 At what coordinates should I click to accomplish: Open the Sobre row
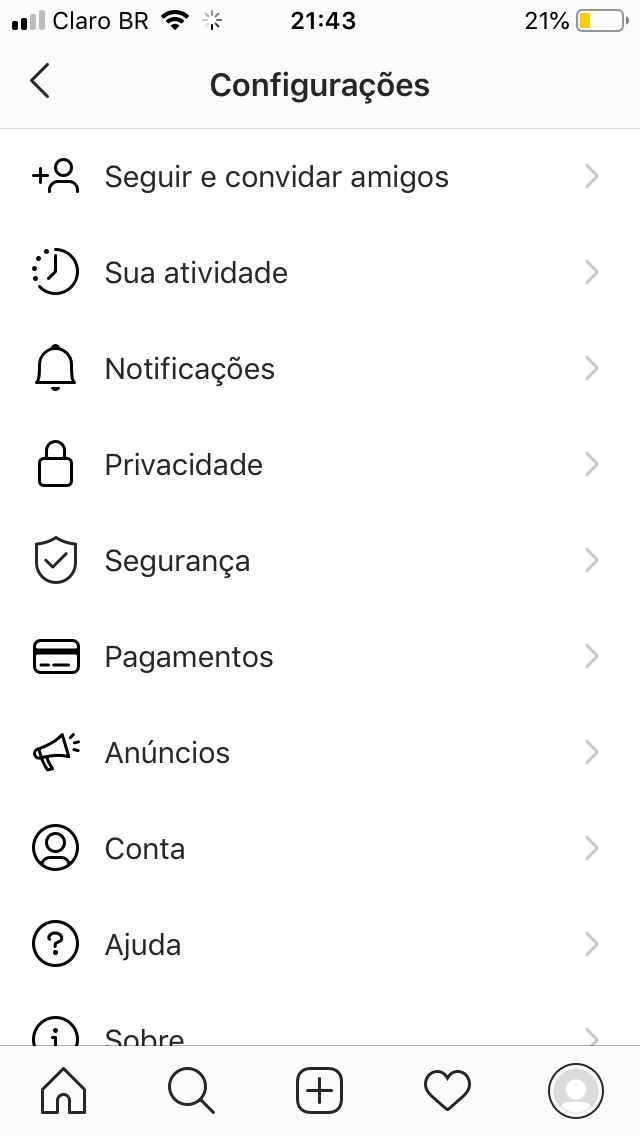[x=320, y=1019]
